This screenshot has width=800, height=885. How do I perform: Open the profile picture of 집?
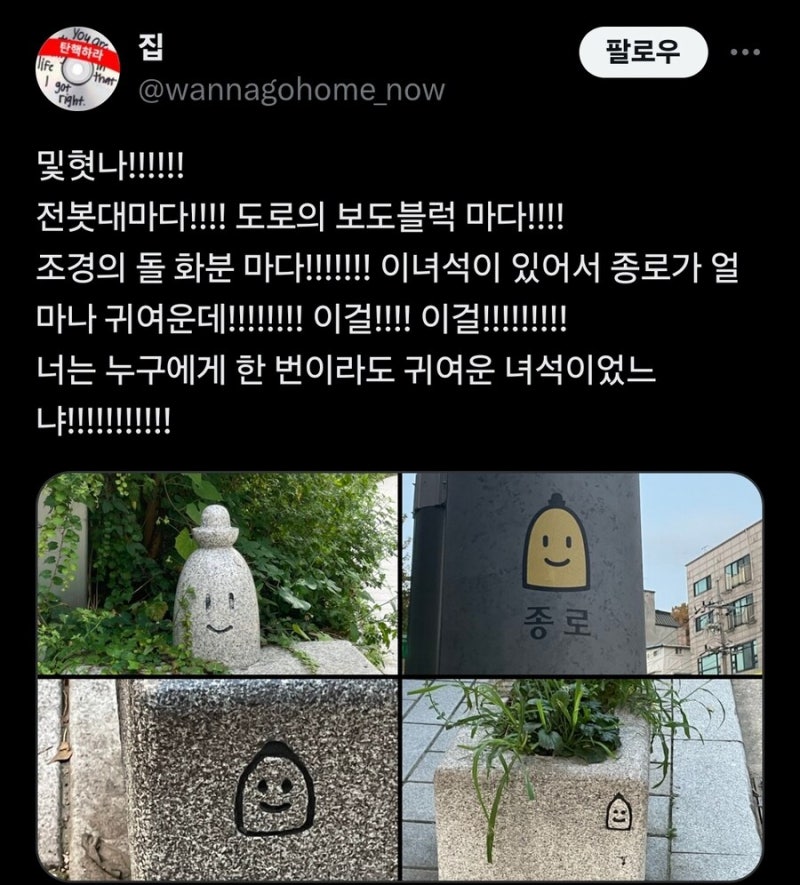pyautogui.click(x=78, y=70)
